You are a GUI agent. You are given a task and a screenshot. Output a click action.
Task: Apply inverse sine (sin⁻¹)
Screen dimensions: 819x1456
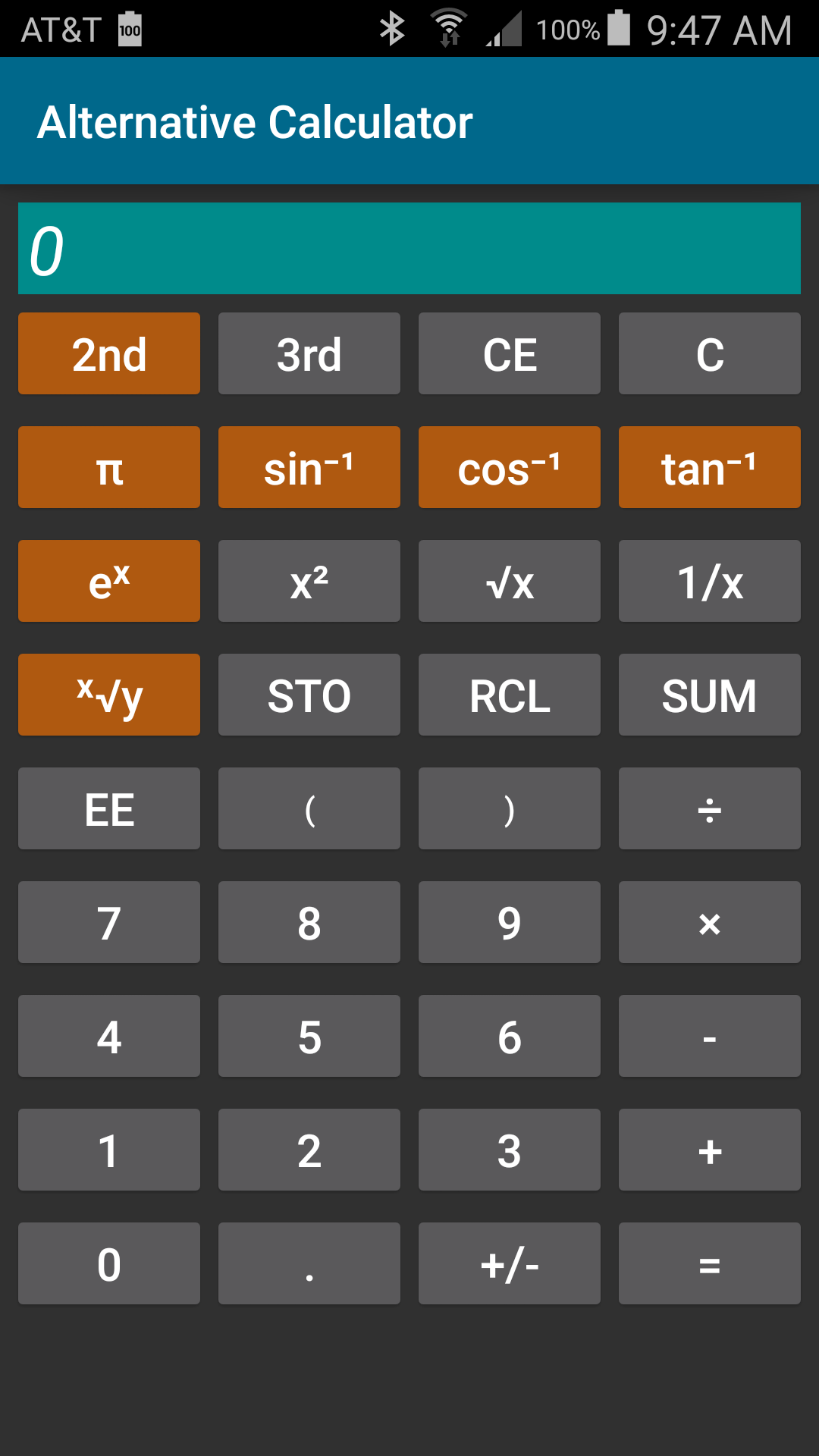click(x=309, y=467)
